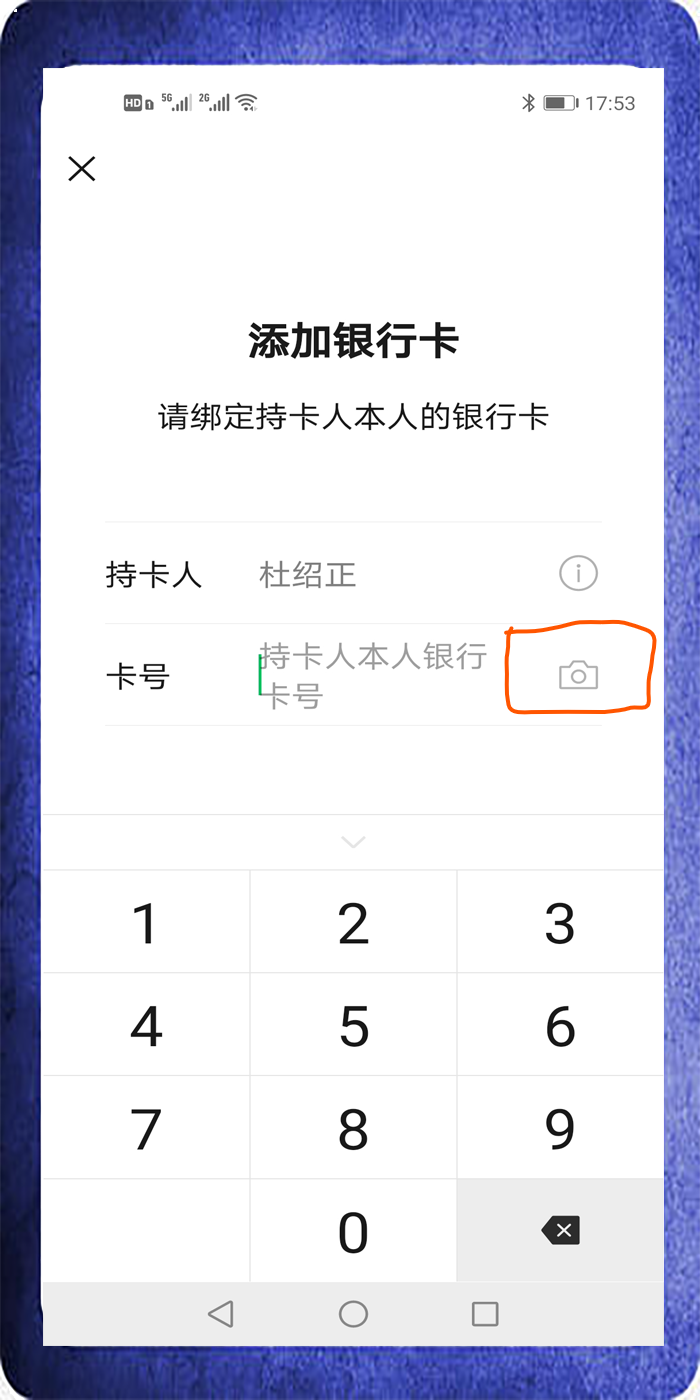The image size is (700, 1400).
Task: Go to the home screen via the home button
Action: (x=353, y=1314)
